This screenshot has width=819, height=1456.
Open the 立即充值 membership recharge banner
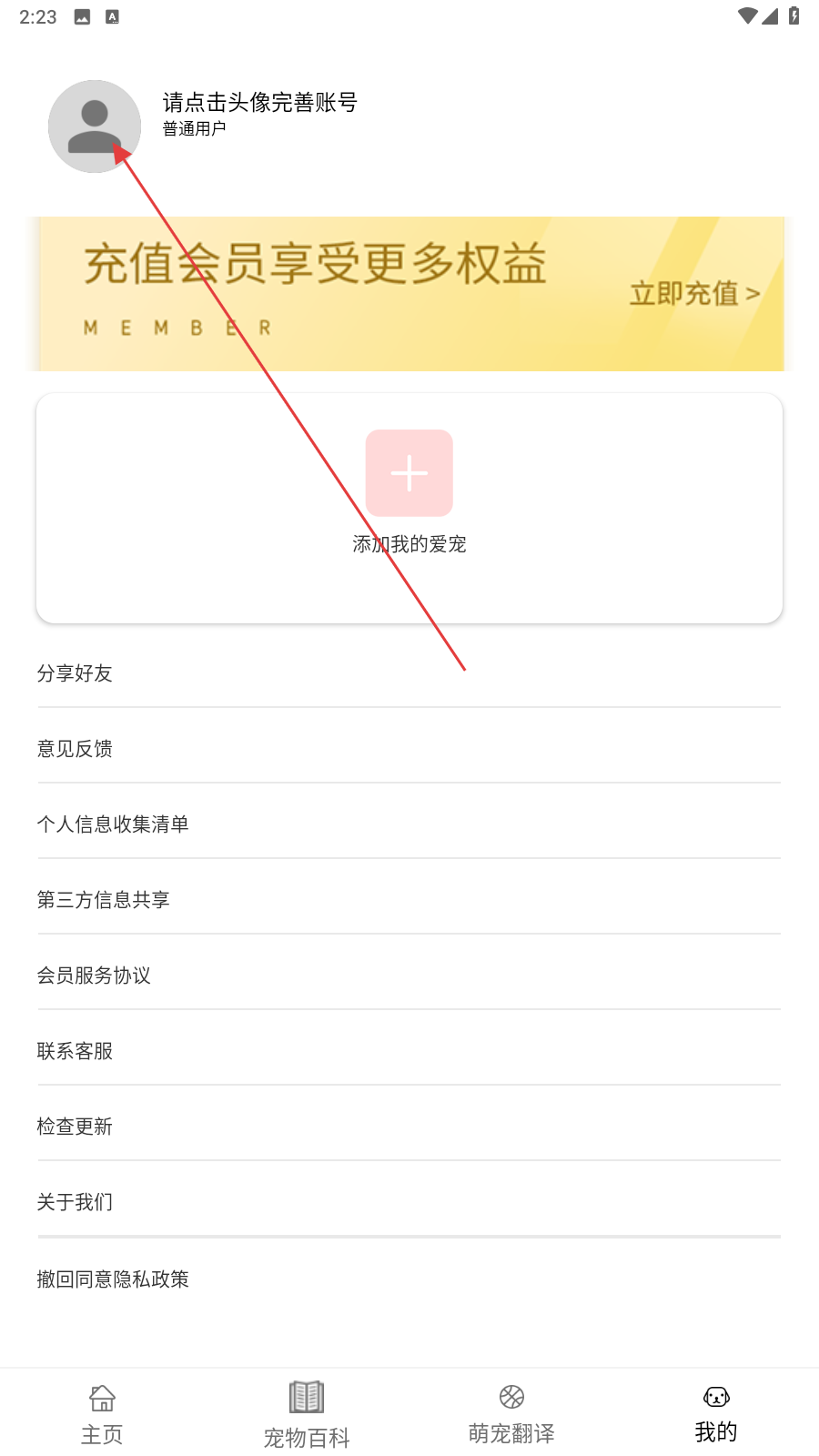pos(694,294)
